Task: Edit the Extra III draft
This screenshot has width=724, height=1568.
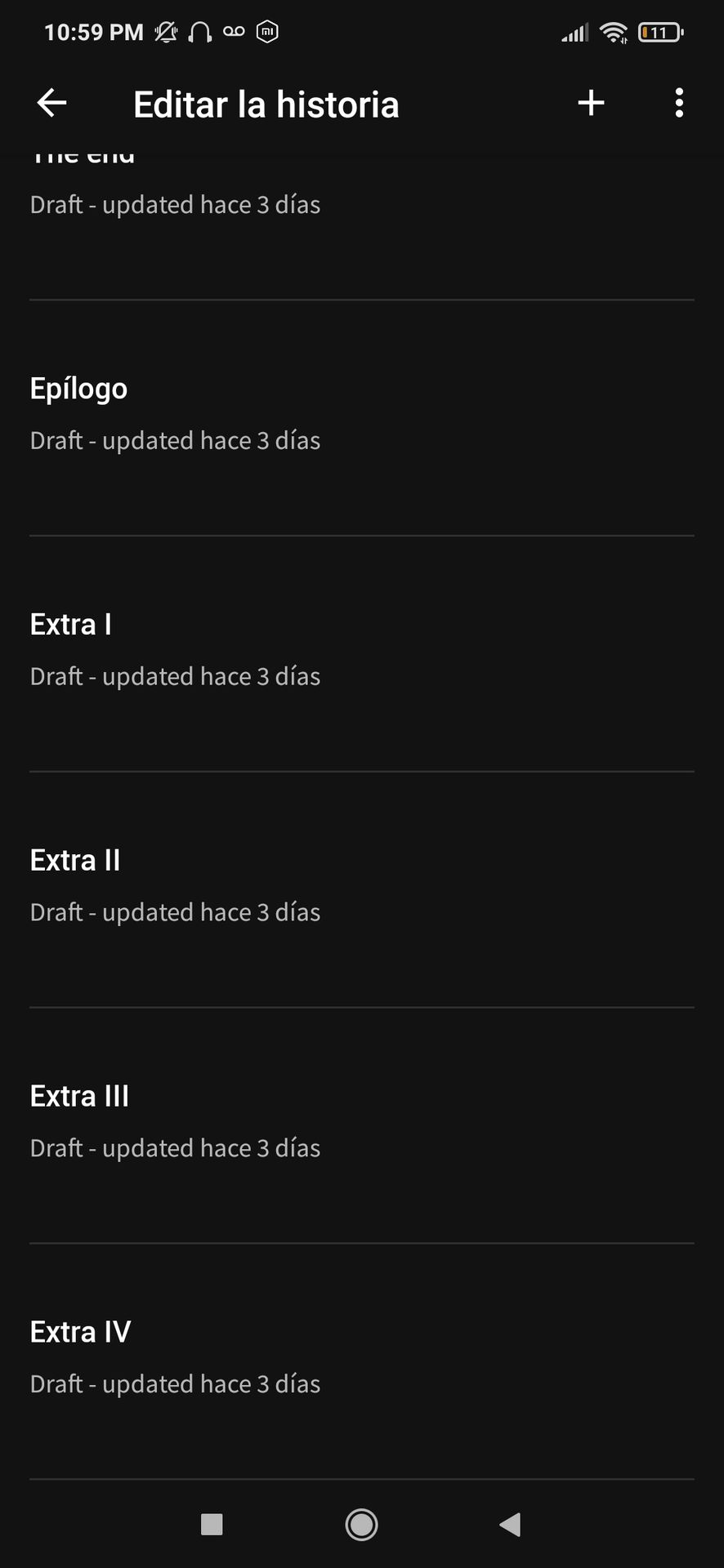Action: [362, 1125]
